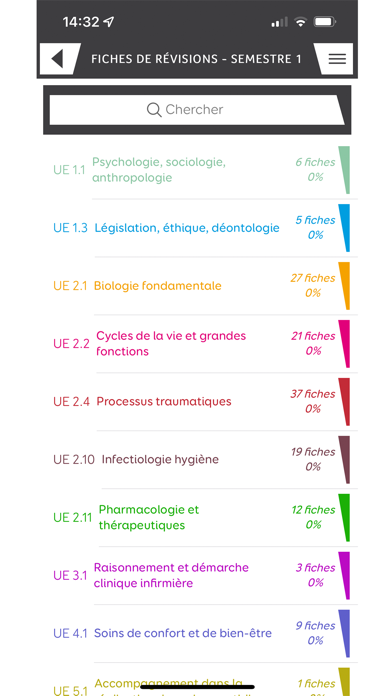The image size is (392, 696).
Task: View UE 2.4 Processus traumatiques fiches
Action: click(201, 402)
